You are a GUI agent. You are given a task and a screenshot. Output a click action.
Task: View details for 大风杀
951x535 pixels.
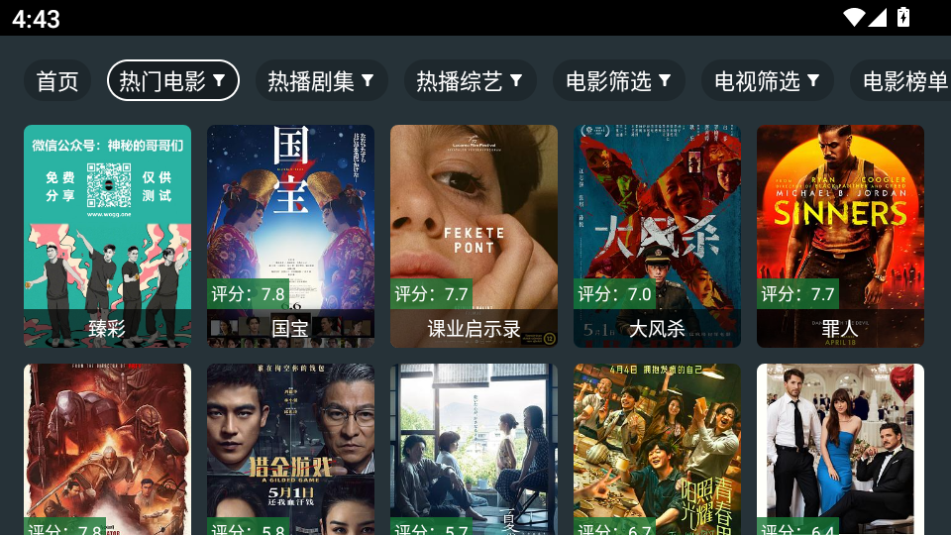pos(657,236)
